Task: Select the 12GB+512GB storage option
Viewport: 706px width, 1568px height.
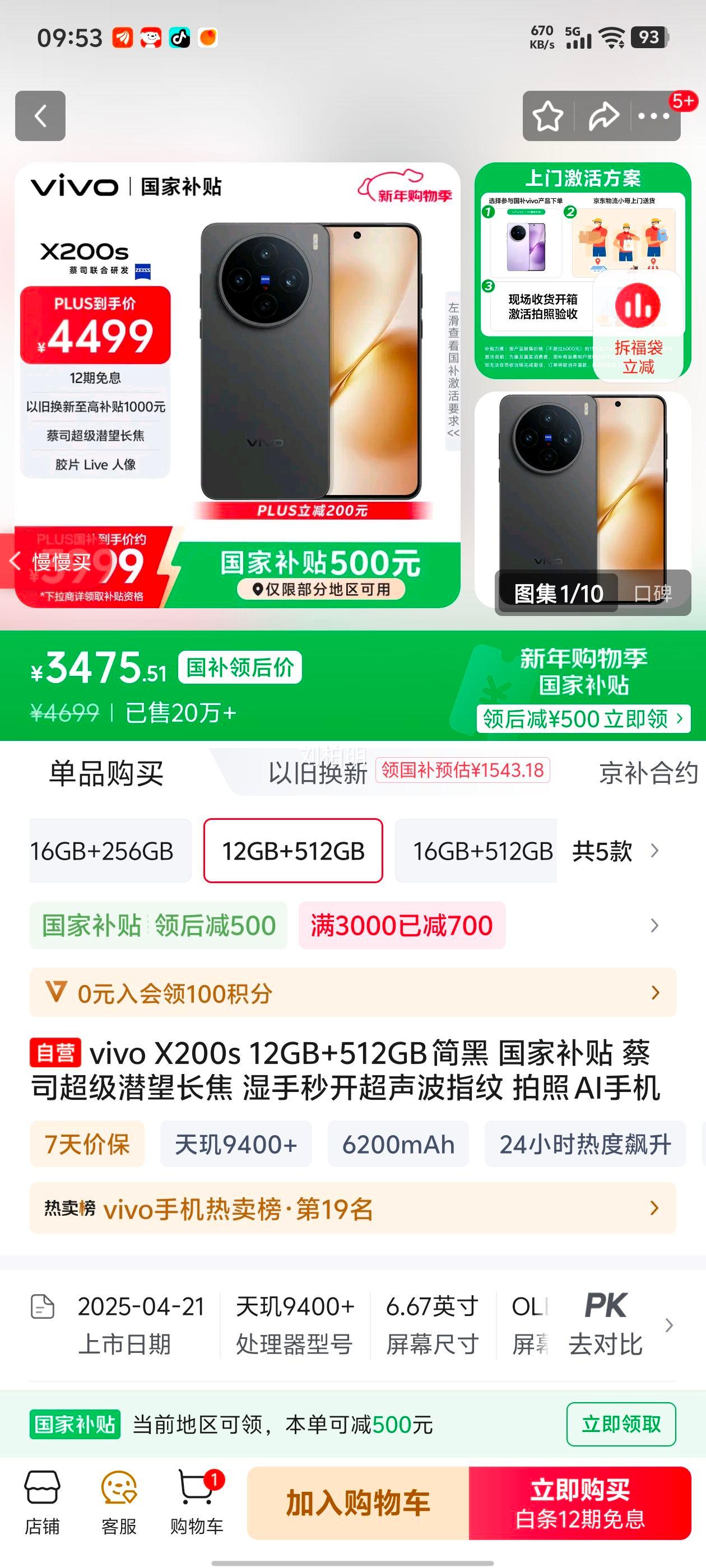Action: tap(292, 852)
